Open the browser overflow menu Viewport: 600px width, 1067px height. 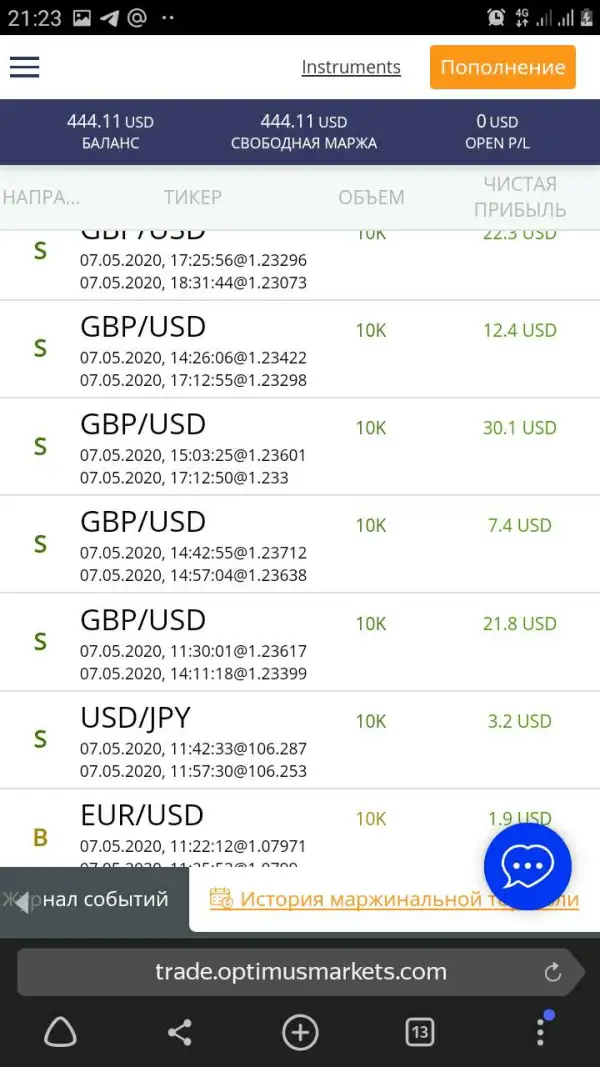click(x=540, y=1032)
